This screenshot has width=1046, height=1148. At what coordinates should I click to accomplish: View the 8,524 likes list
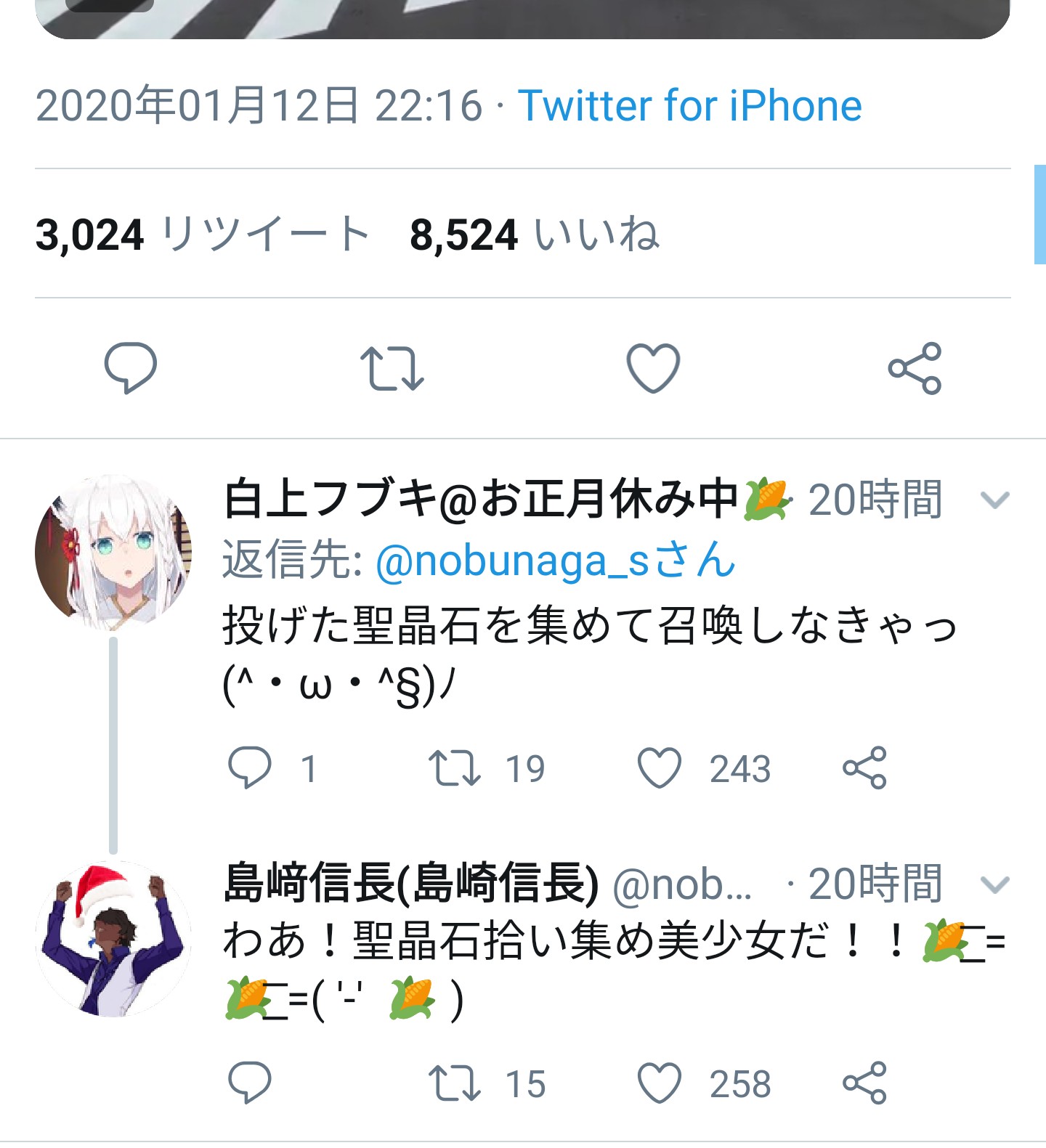point(535,235)
